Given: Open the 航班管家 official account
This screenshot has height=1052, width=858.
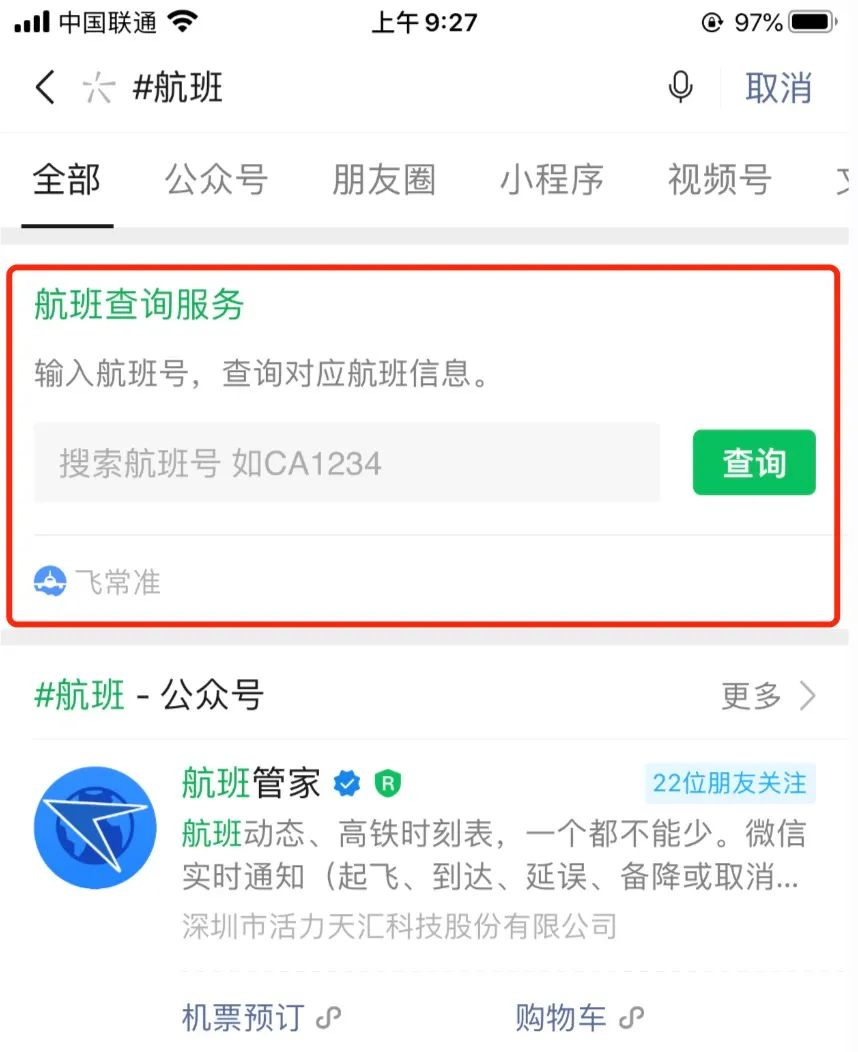Looking at the screenshot, I should [x=251, y=783].
